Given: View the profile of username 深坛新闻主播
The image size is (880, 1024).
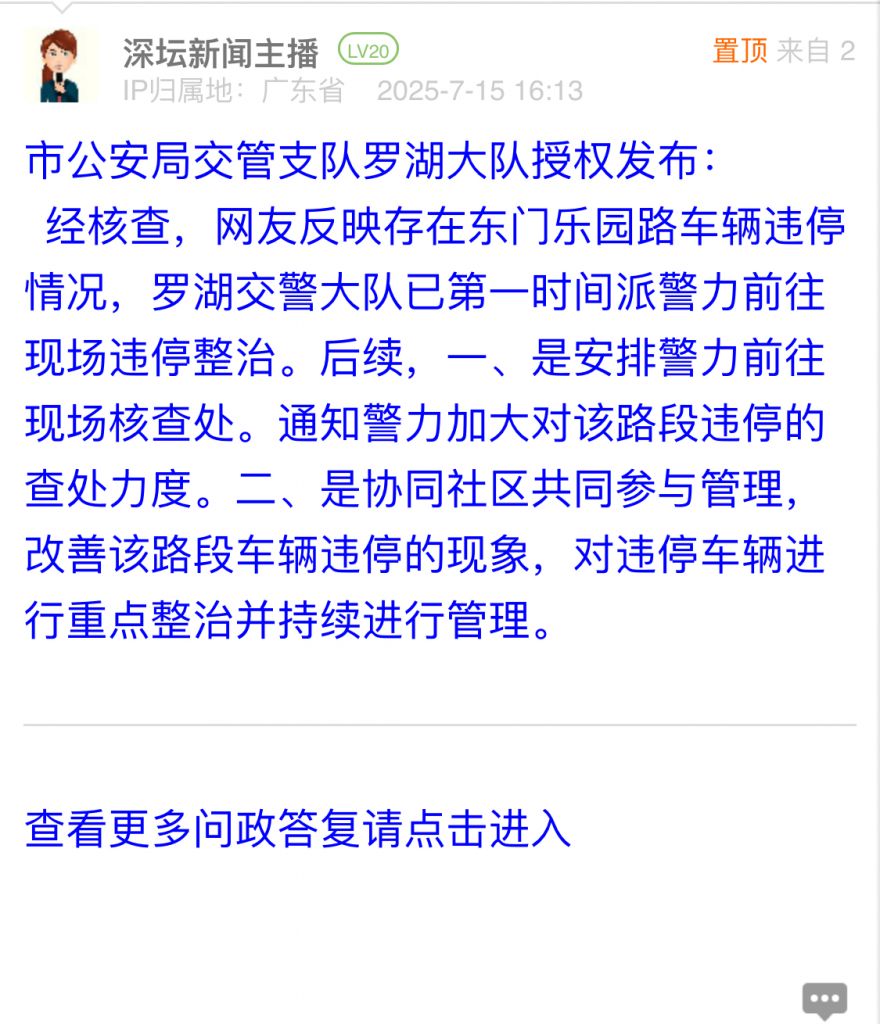Looking at the screenshot, I should pyautogui.click(x=220, y=52).
